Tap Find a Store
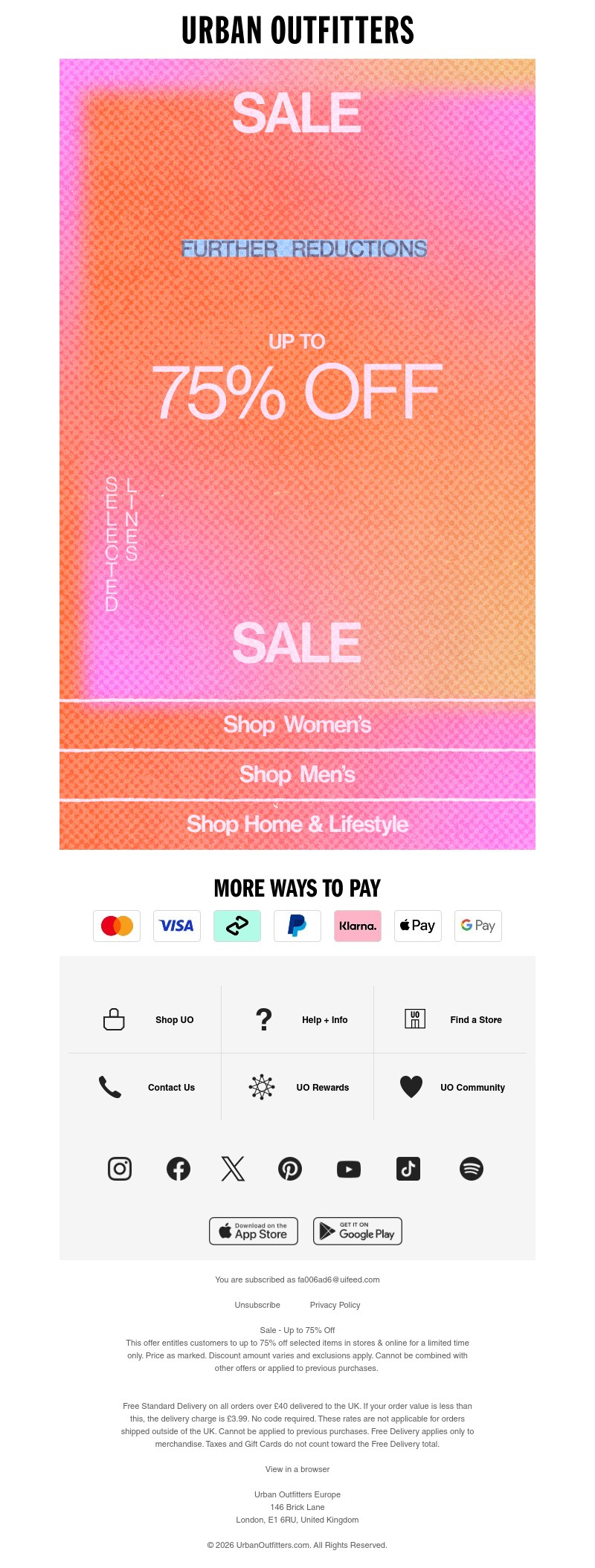The image size is (595, 1568). tap(453, 1020)
